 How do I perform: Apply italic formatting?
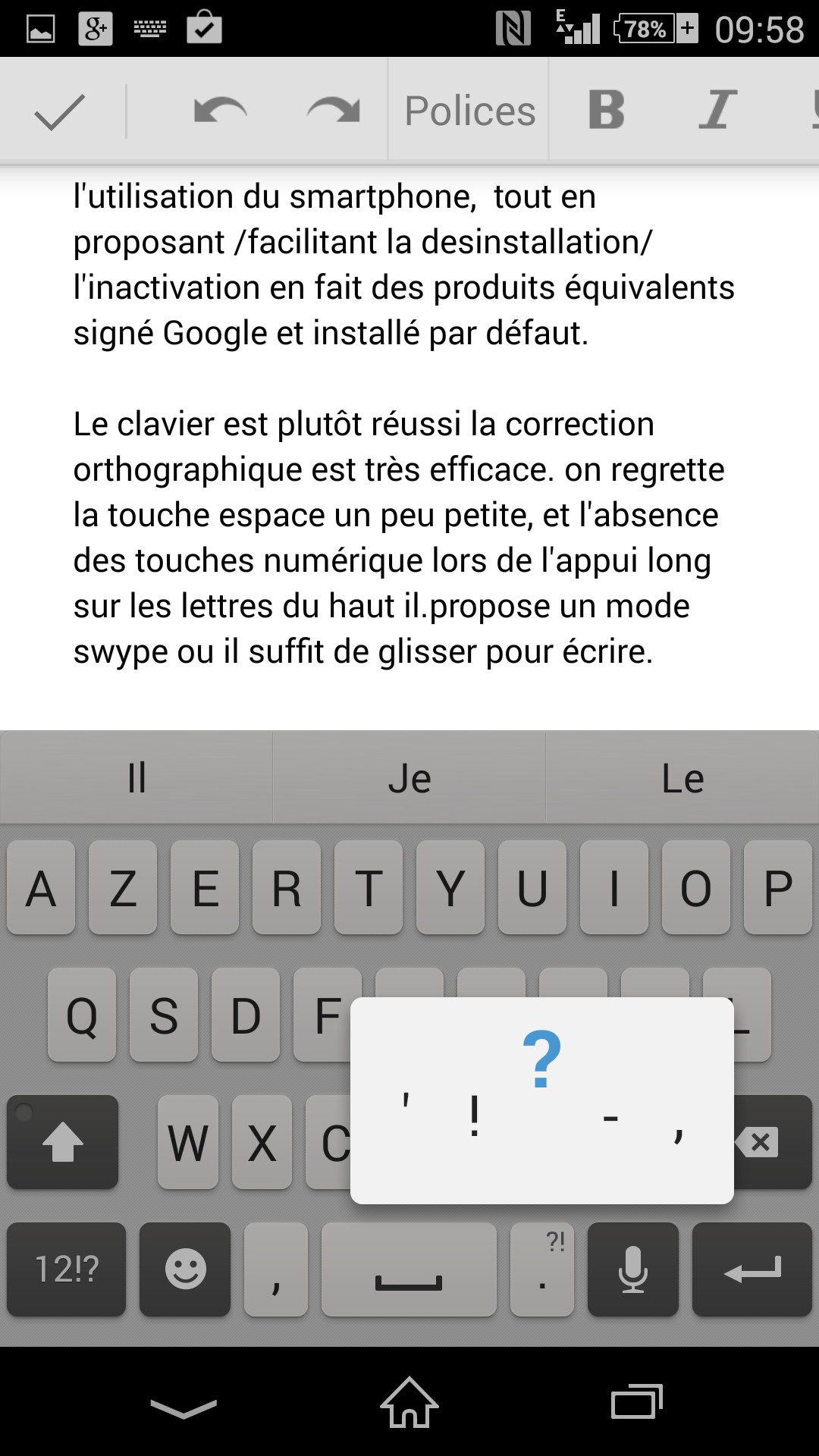pyautogui.click(x=717, y=111)
